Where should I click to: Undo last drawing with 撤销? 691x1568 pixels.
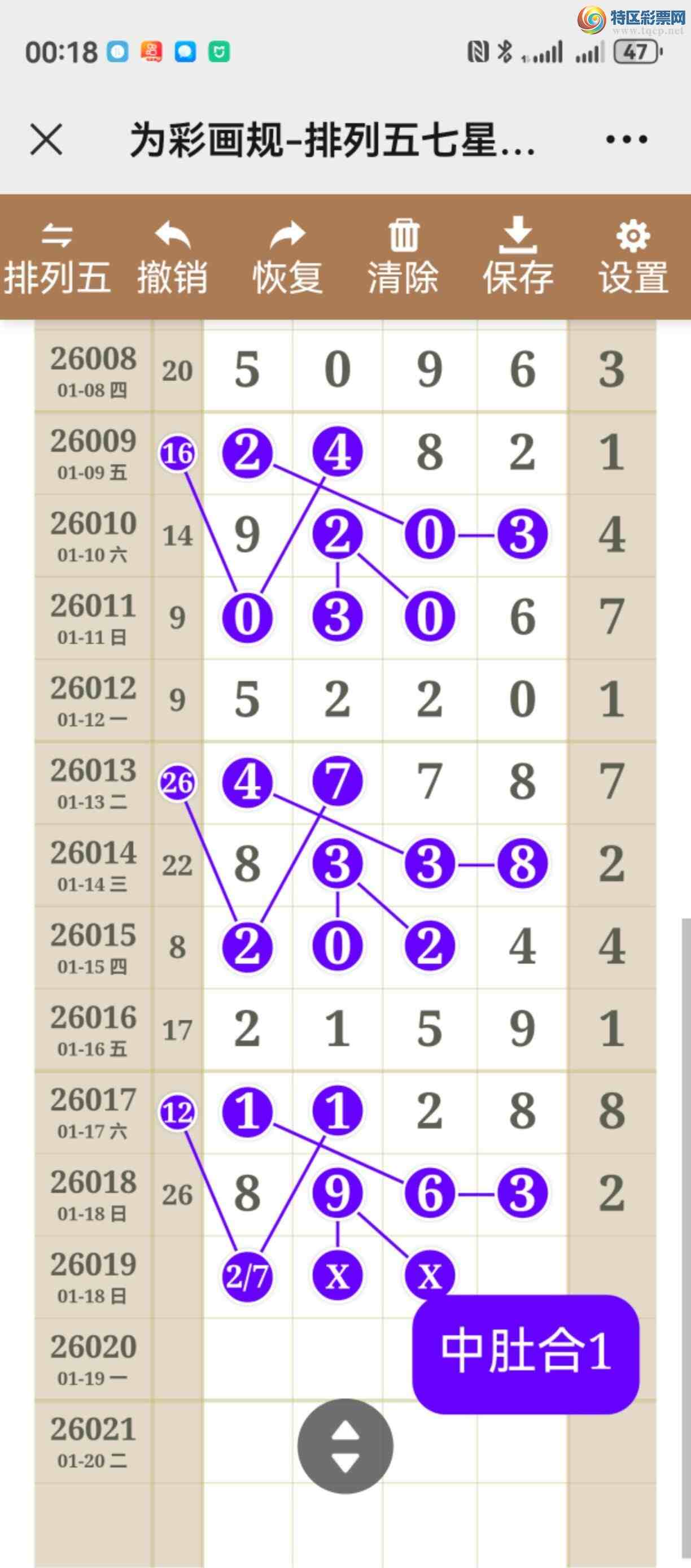[172, 258]
